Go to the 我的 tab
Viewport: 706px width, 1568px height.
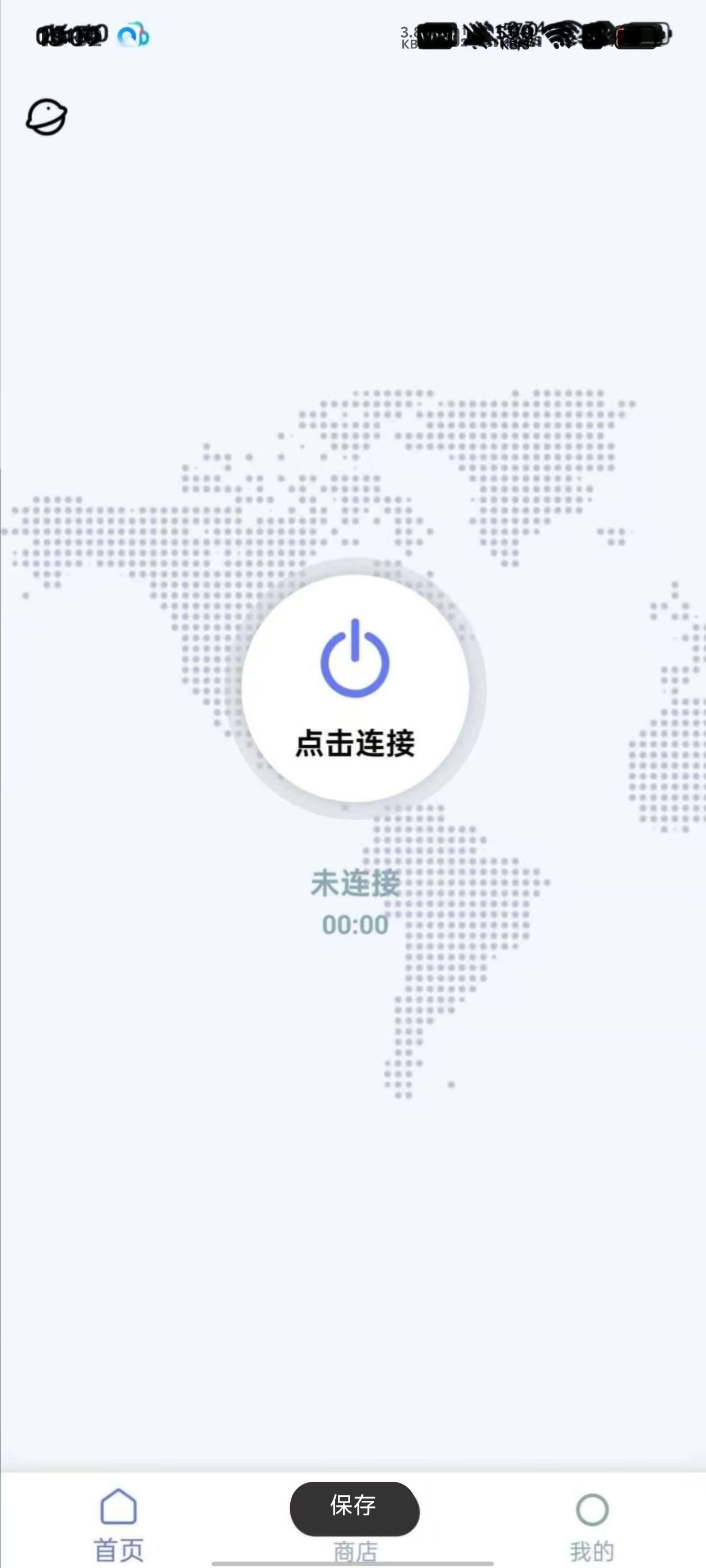[x=592, y=1525]
